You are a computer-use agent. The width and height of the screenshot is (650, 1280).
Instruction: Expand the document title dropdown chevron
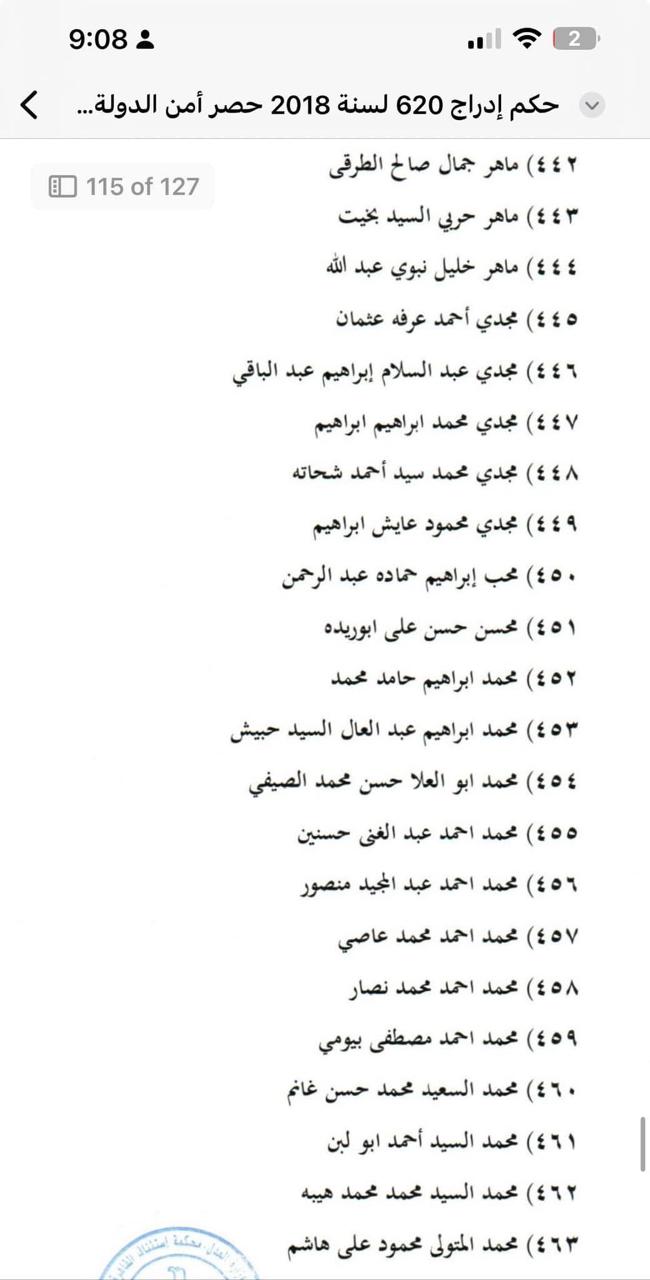[592, 105]
